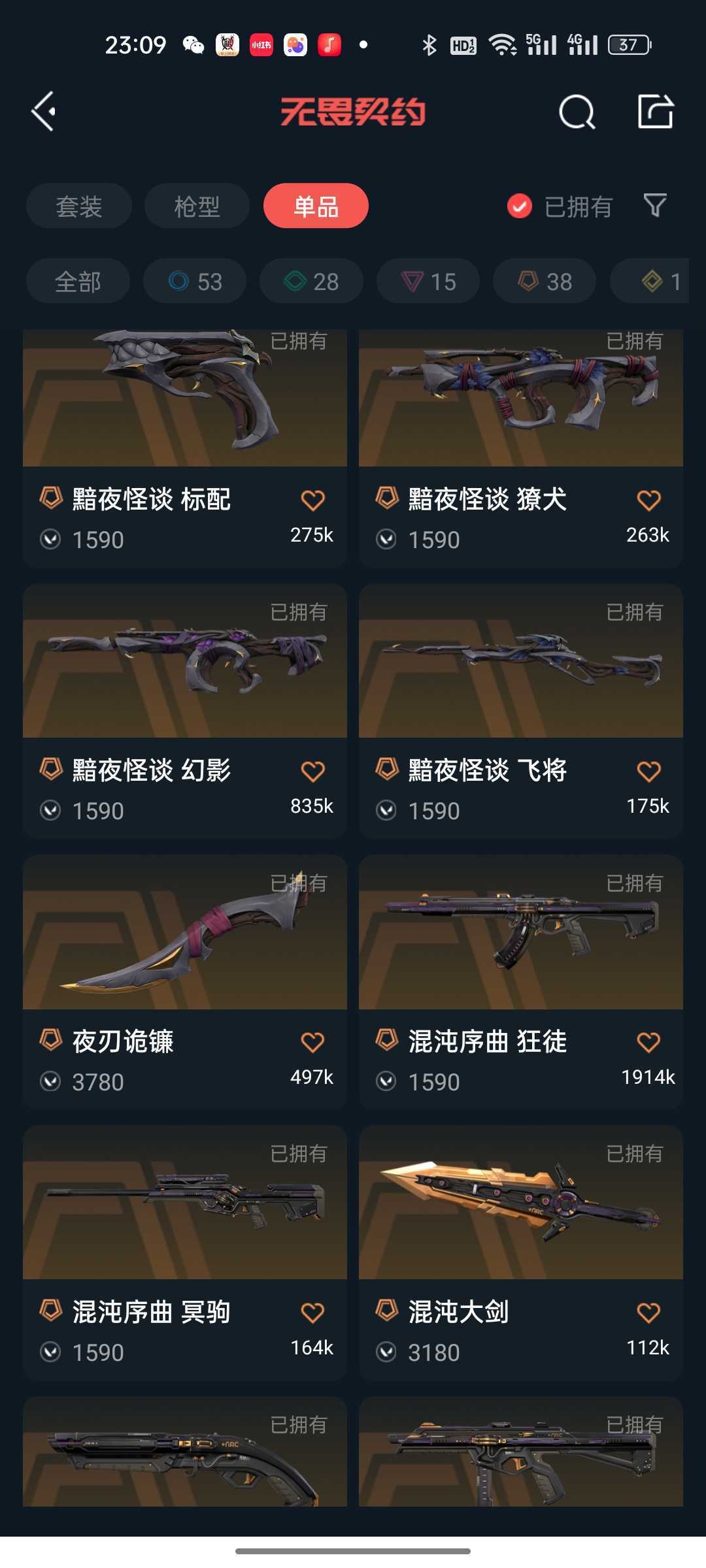Share this page via the share icon
The width and height of the screenshot is (706, 1568).
[x=655, y=112]
